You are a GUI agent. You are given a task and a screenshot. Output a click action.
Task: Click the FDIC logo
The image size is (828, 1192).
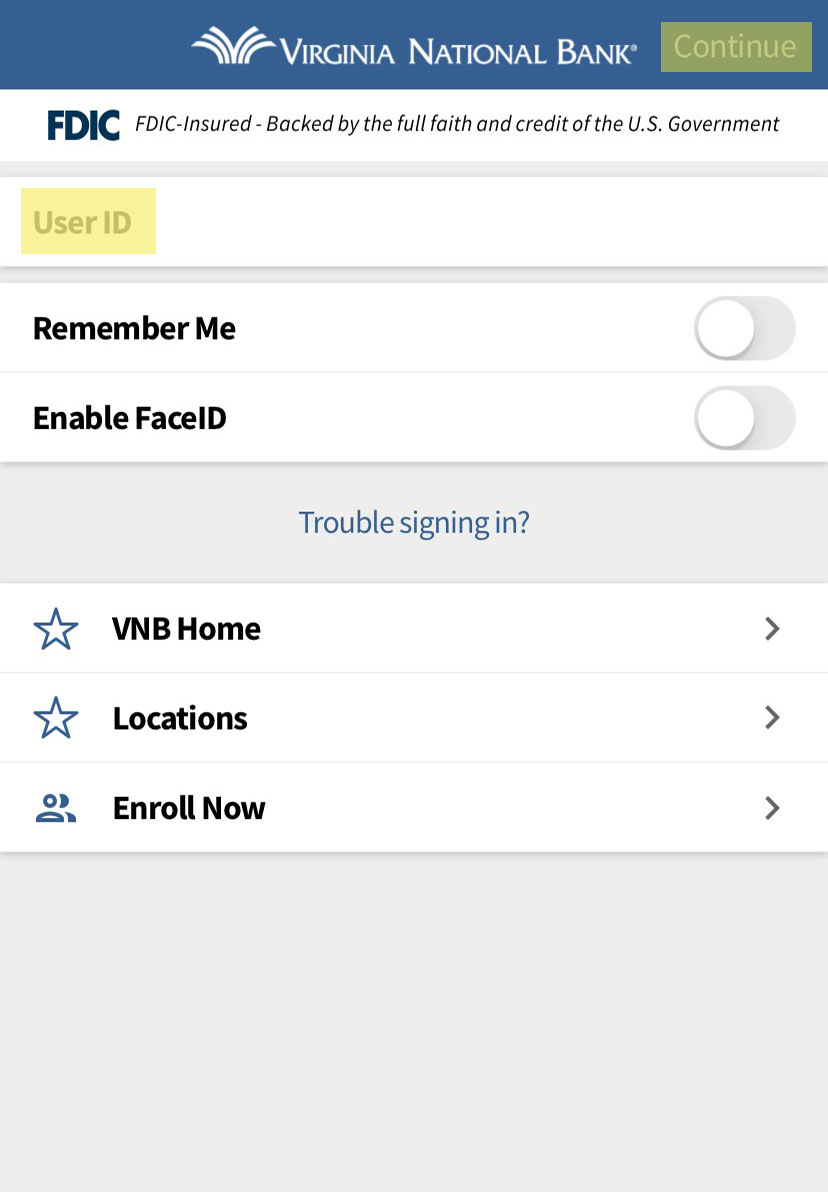(83, 124)
